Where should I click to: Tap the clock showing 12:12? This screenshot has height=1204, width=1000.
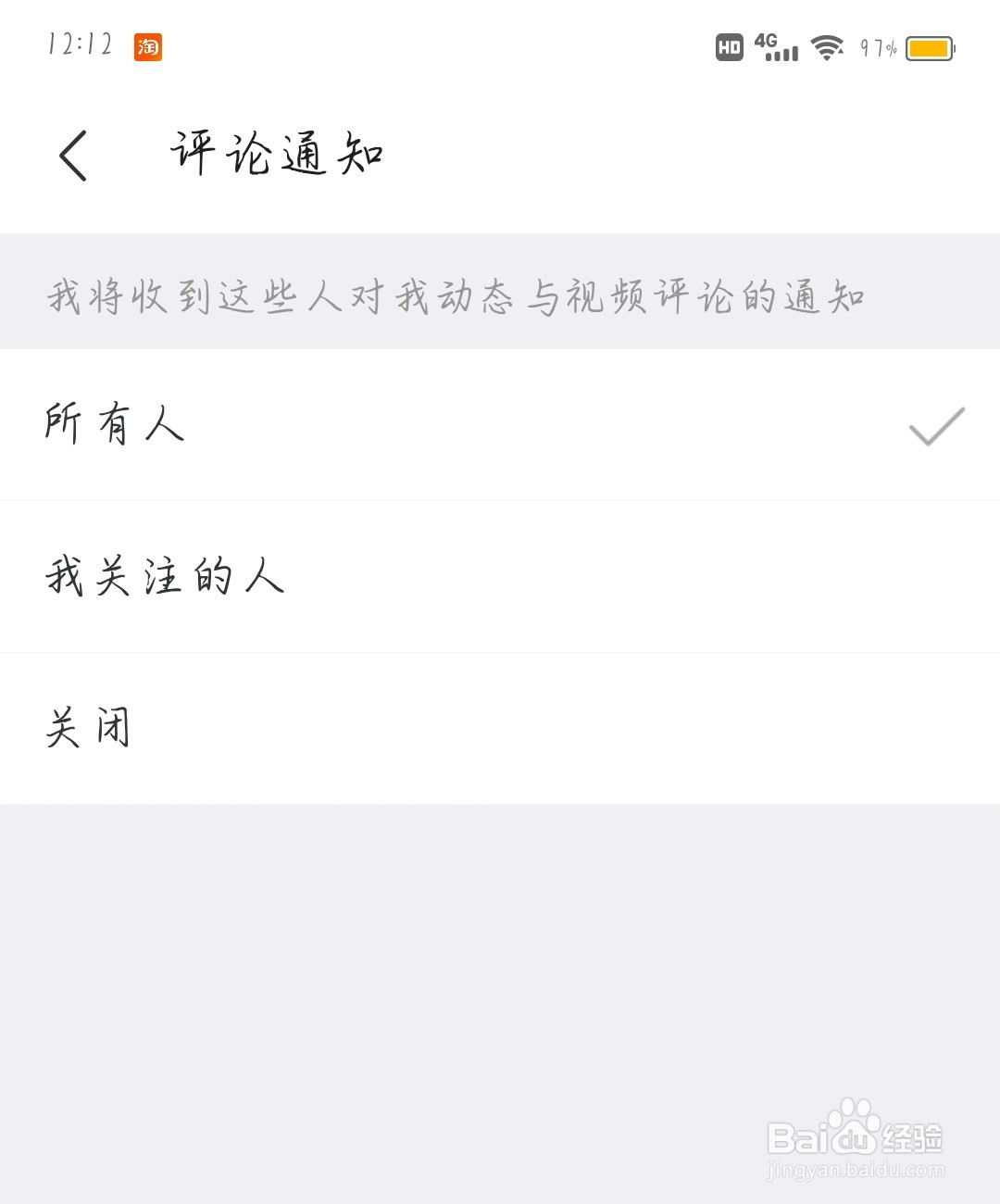click(x=79, y=42)
